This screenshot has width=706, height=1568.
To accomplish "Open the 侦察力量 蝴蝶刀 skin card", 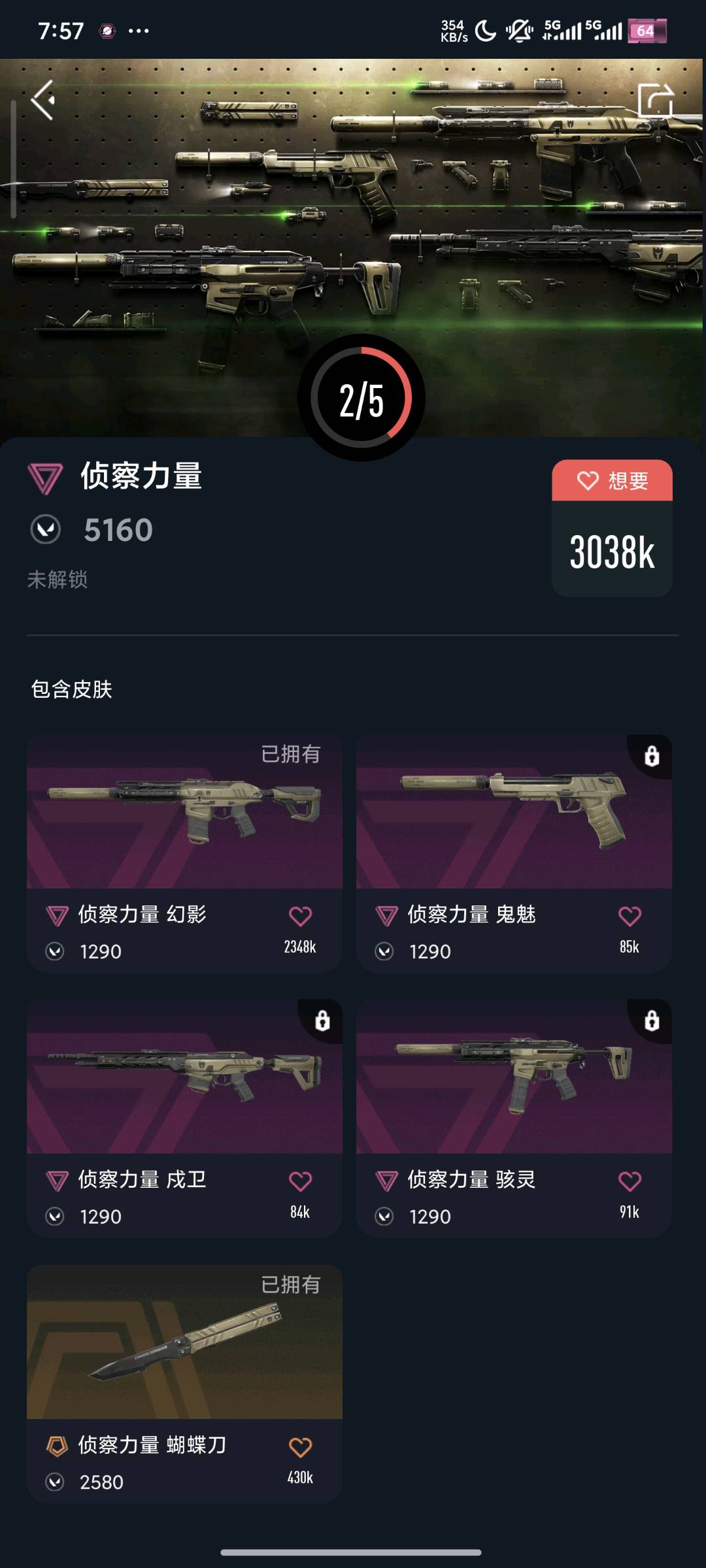I will point(184,1384).
